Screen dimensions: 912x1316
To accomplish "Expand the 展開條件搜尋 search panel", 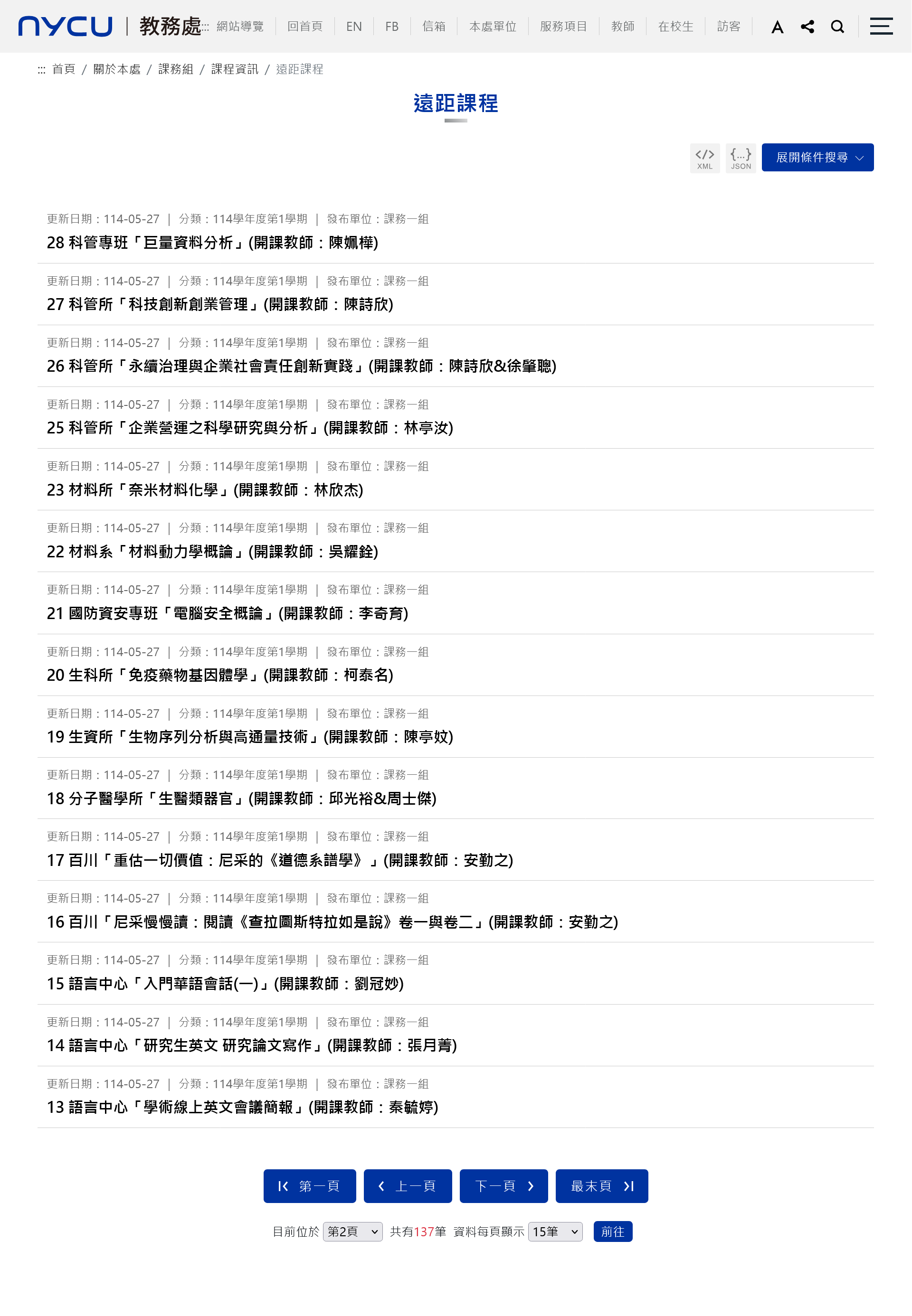I will pos(817,158).
